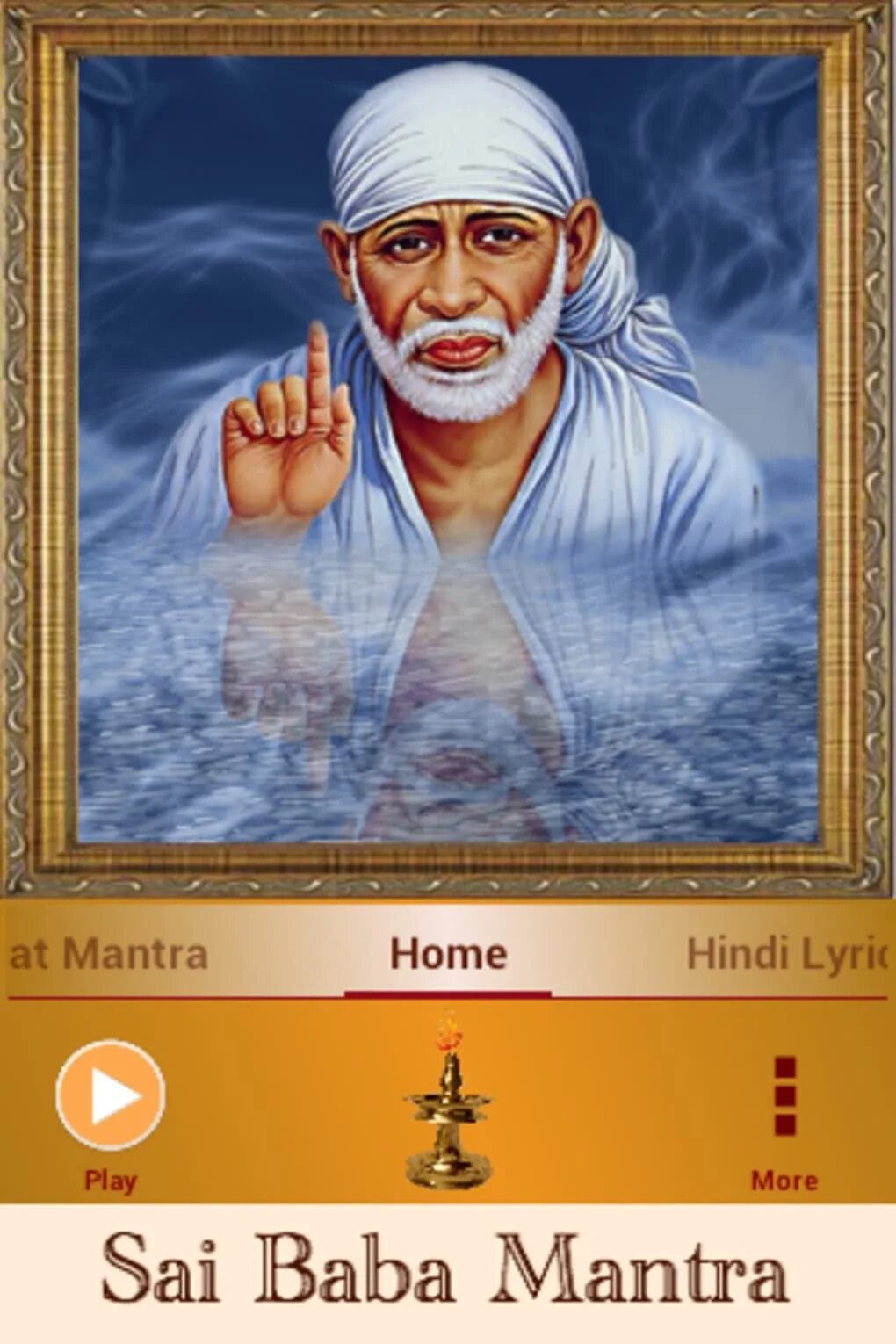This screenshot has width=896, height=1344.
Task: Select the Home tab
Action: coord(448,954)
